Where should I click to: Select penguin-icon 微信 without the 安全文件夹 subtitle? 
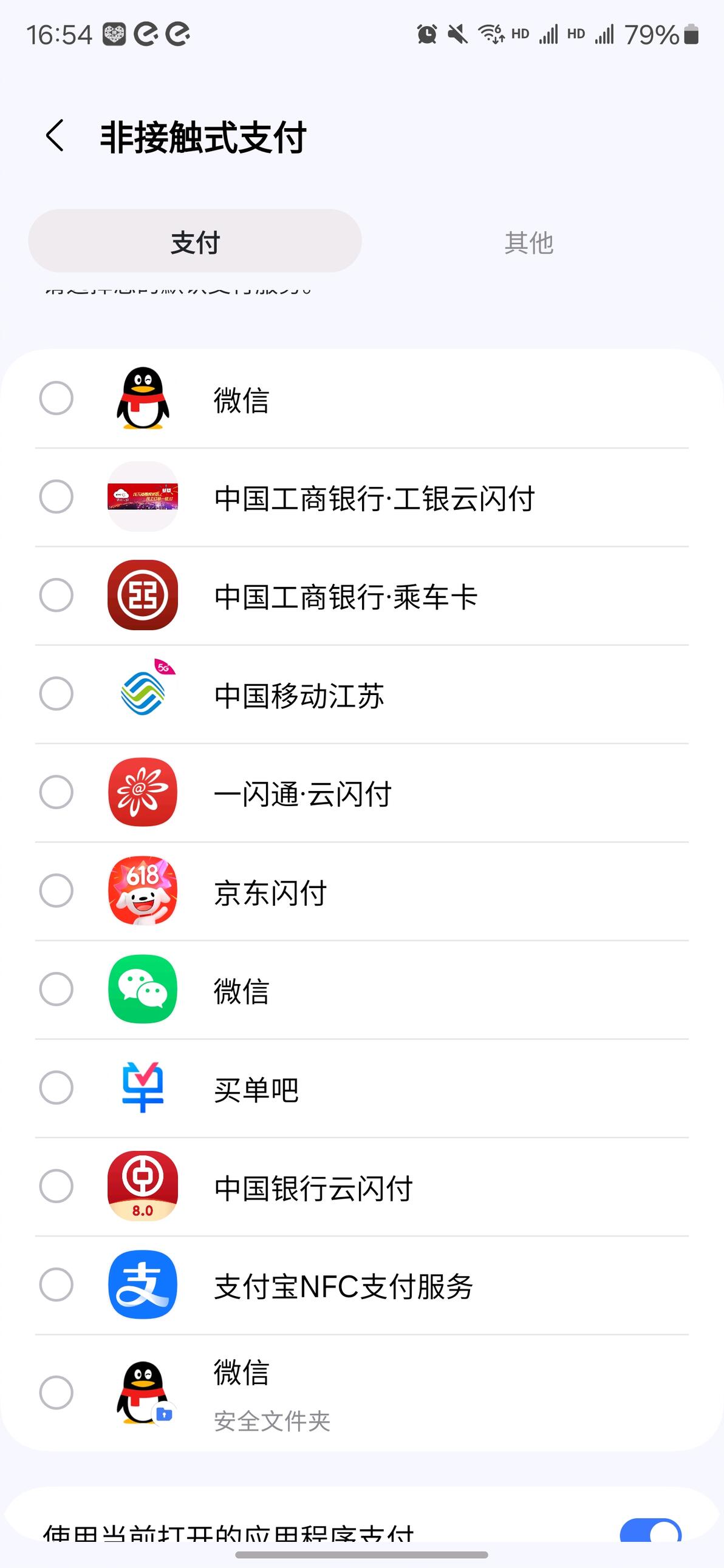tap(56, 399)
